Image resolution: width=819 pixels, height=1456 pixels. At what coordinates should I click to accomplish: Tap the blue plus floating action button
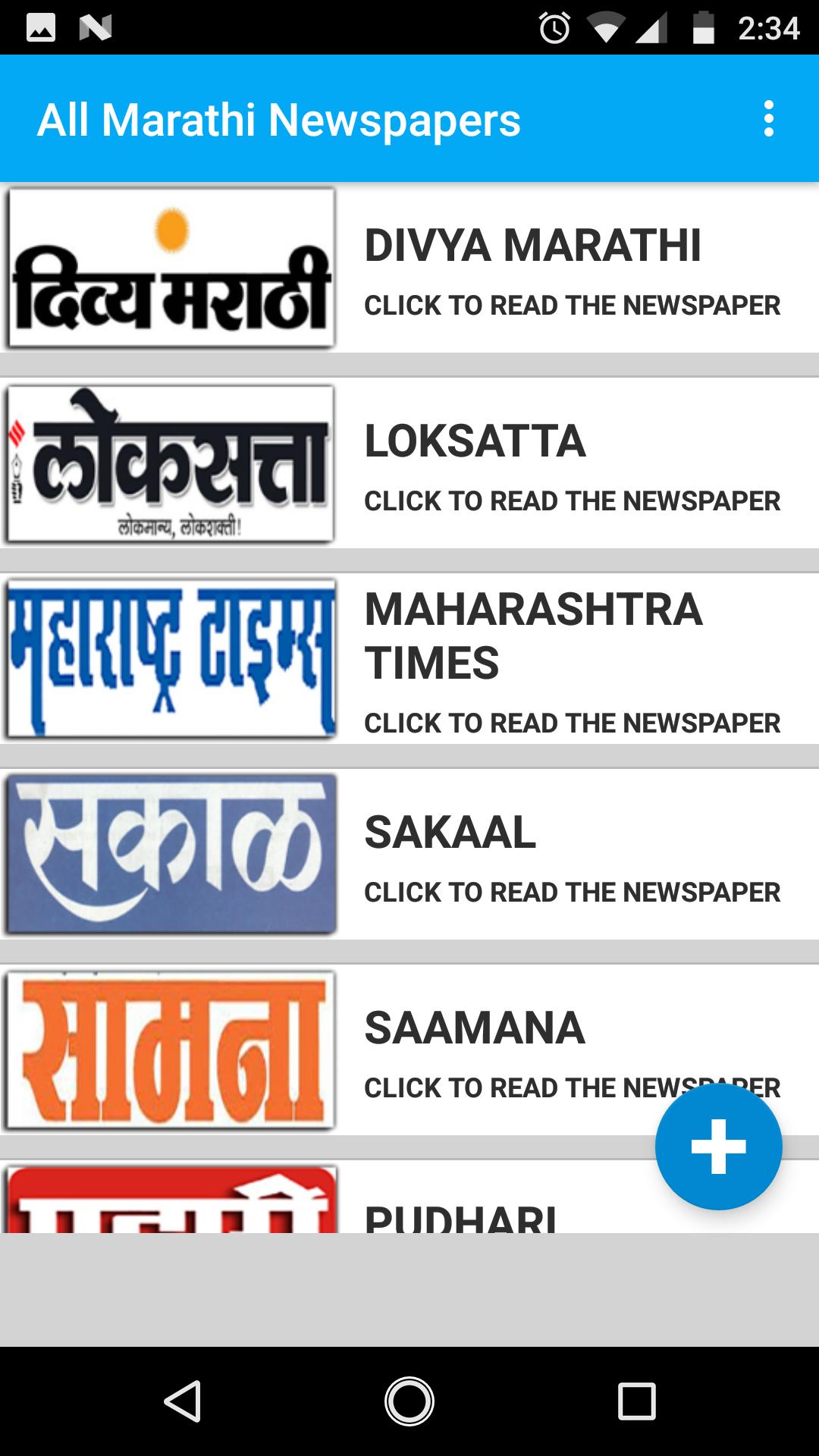tap(719, 1145)
